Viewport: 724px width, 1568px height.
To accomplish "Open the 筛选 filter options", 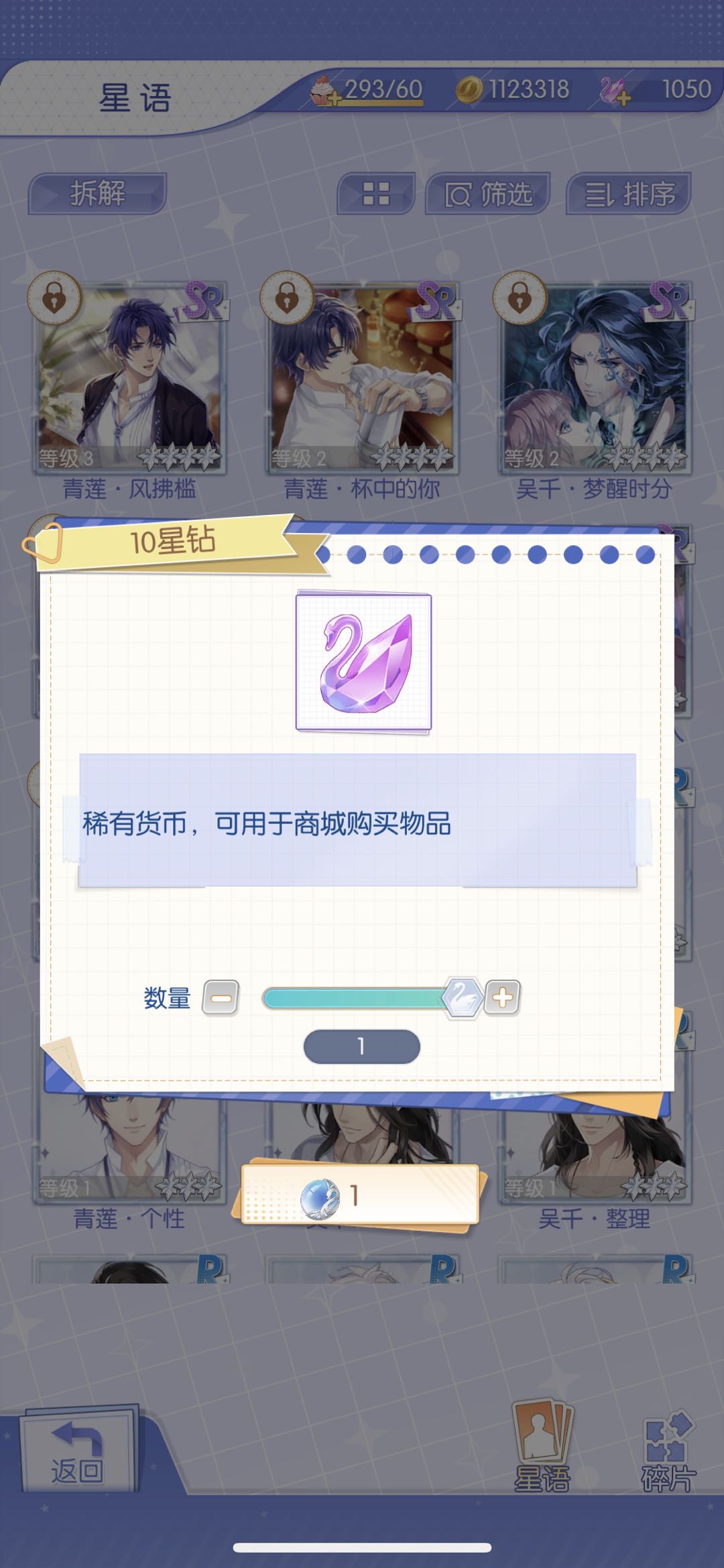I will 488,194.
